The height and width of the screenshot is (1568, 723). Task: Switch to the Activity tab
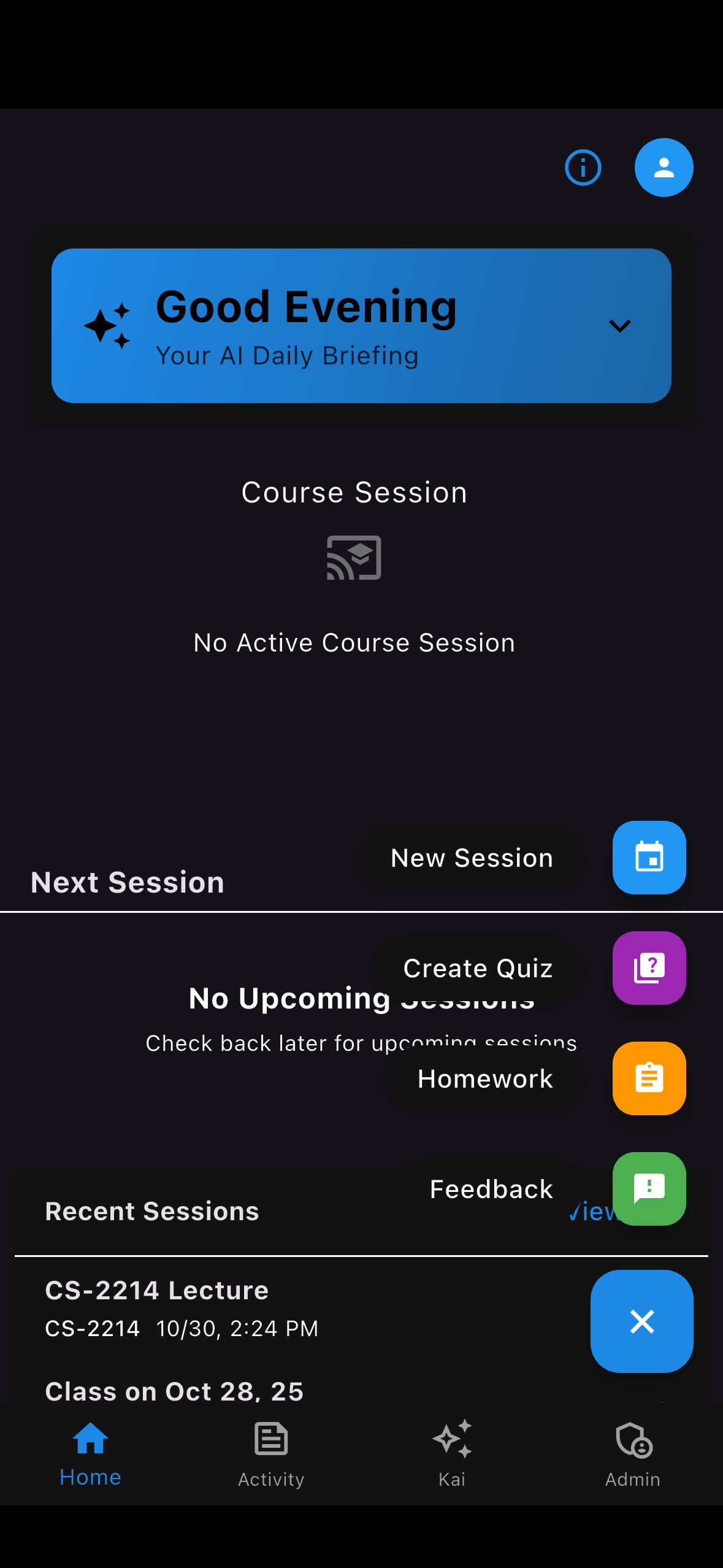coord(270,1454)
